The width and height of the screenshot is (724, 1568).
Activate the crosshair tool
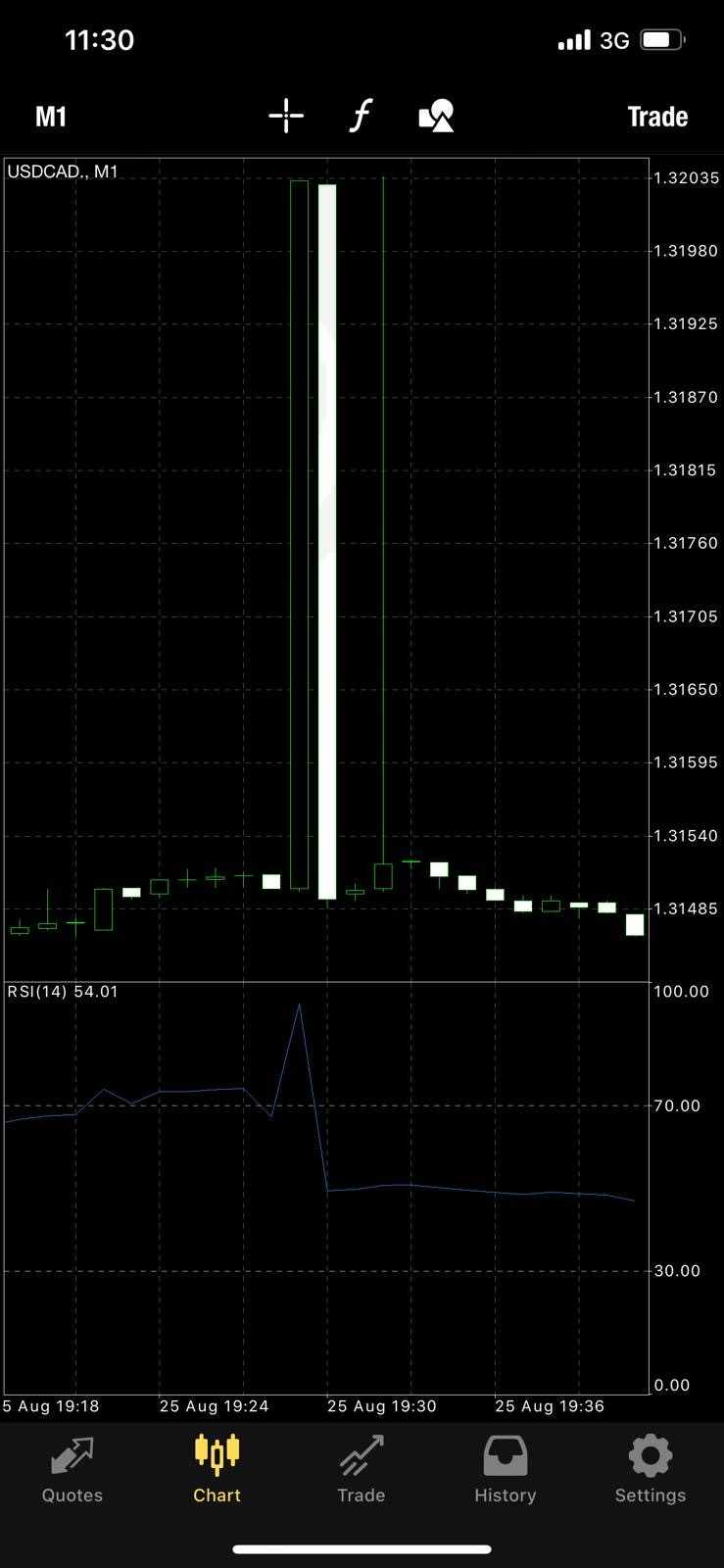click(x=286, y=116)
